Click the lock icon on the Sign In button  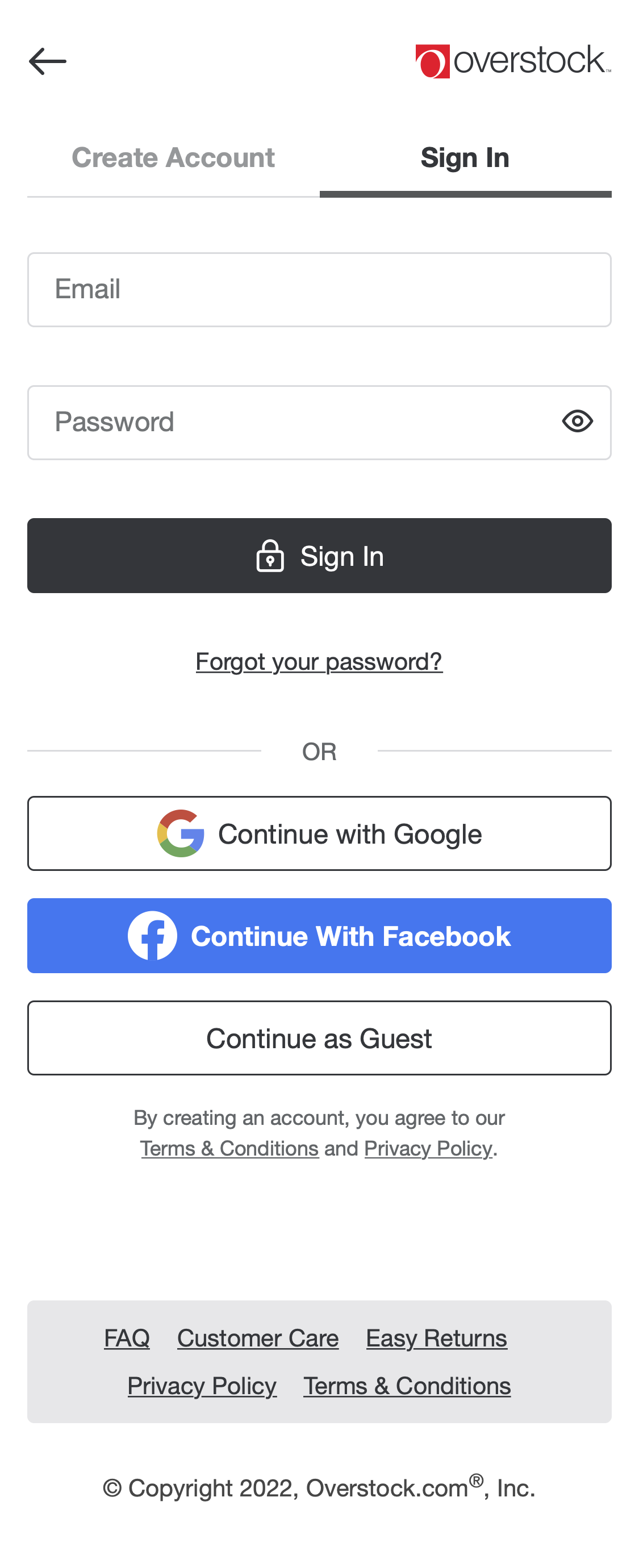coord(270,555)
